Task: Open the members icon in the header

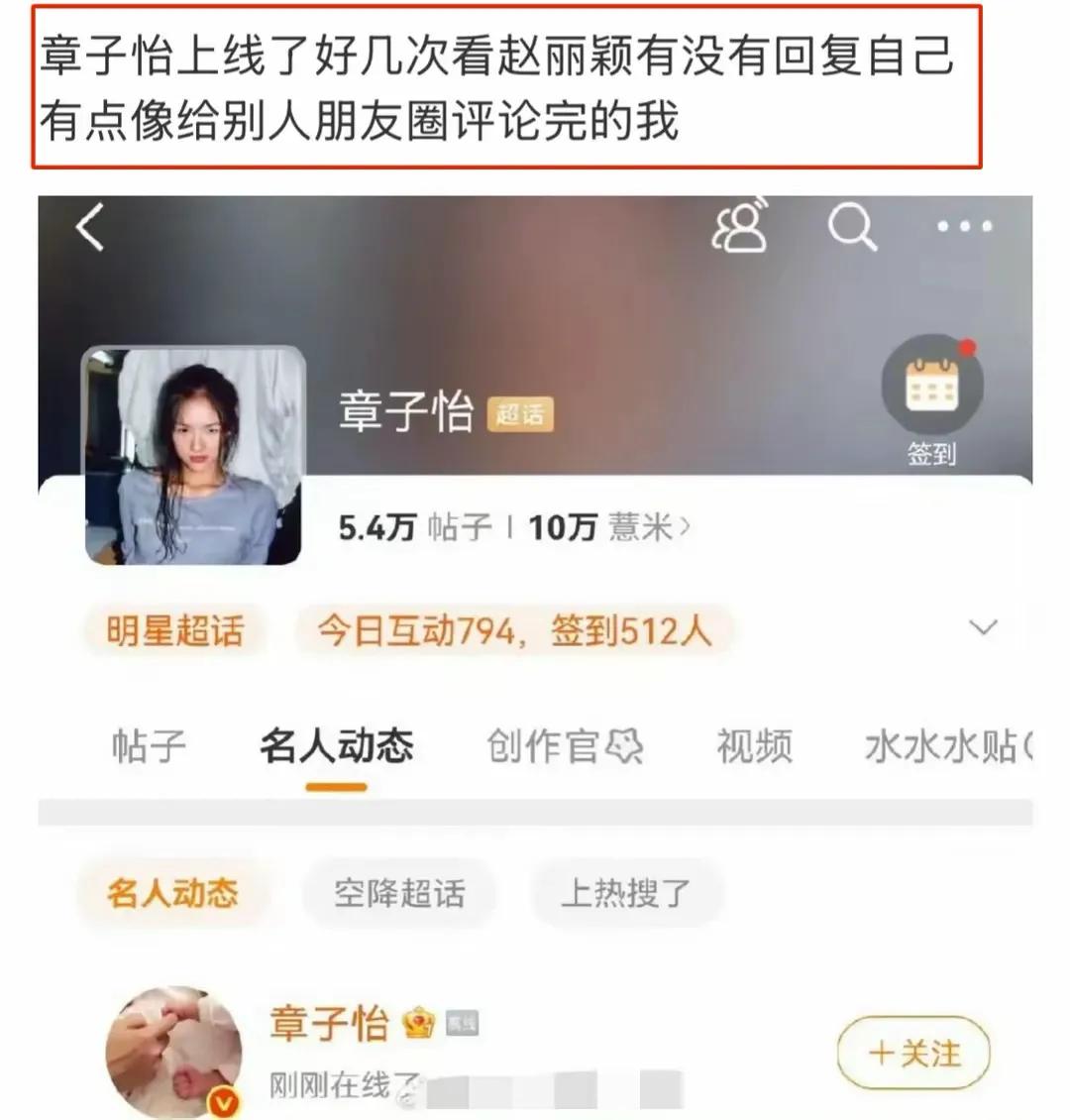Action: (740, 227)
